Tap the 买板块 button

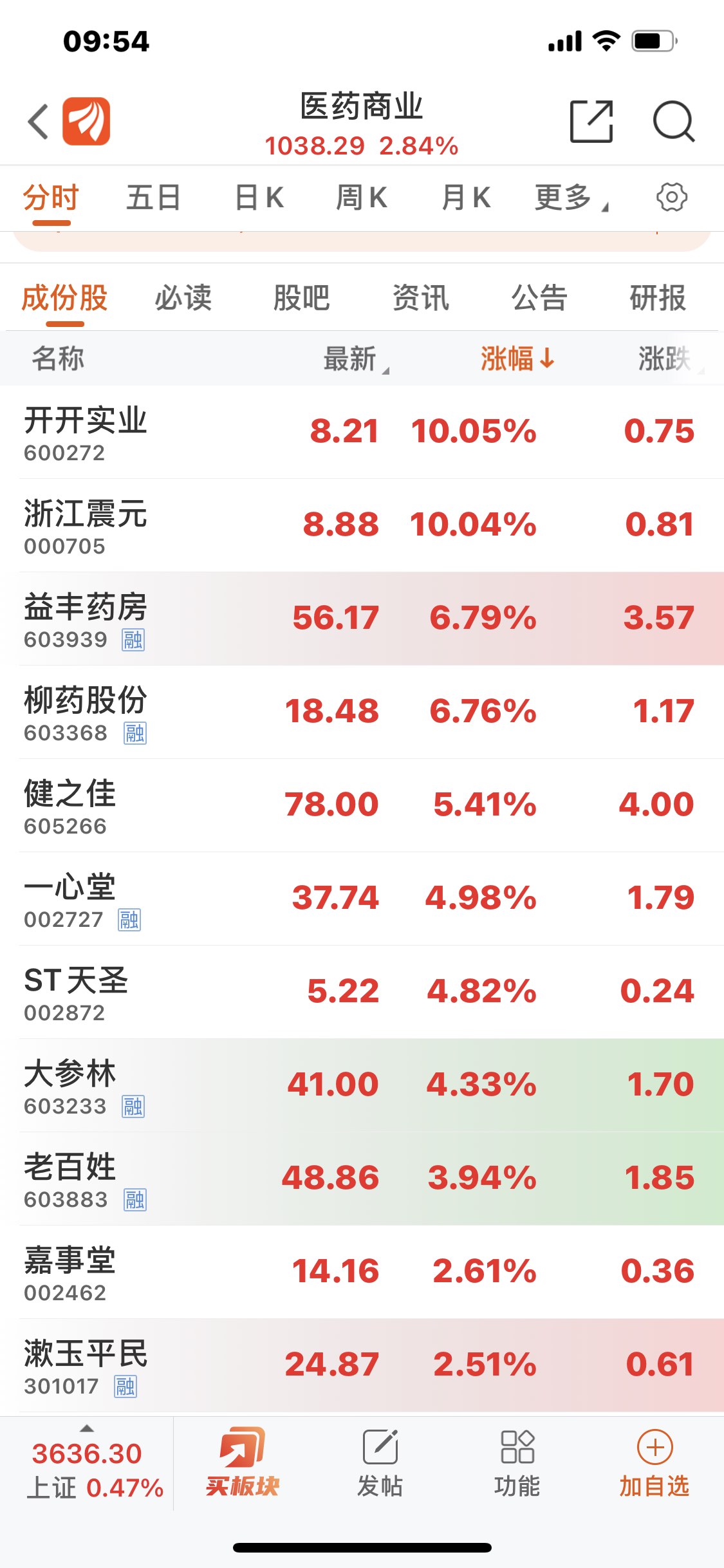pos(242,1462)
